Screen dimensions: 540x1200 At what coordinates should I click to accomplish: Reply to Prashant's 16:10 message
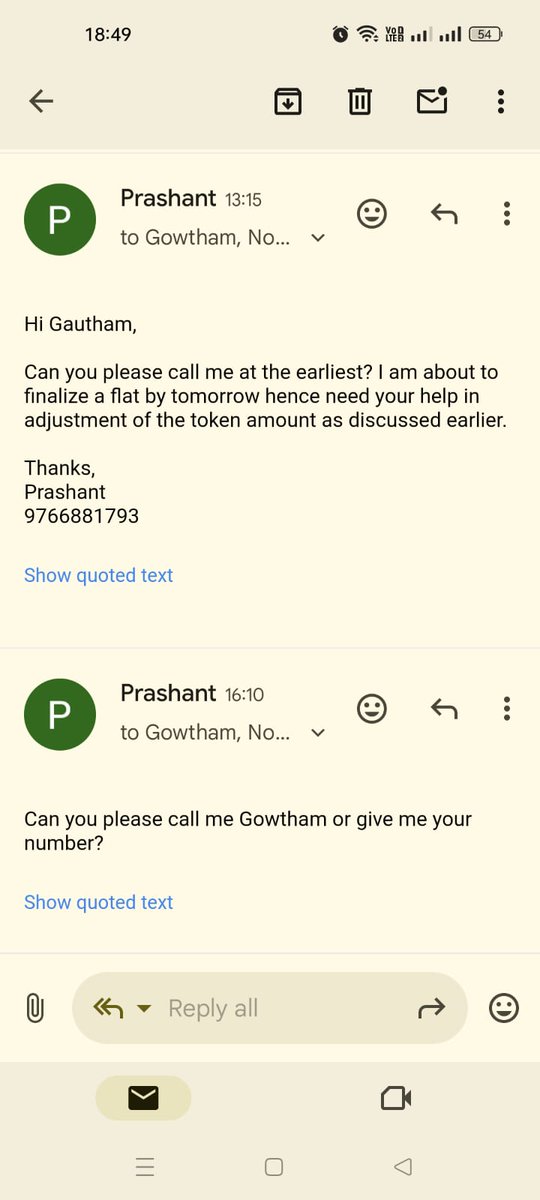point(444,708)
